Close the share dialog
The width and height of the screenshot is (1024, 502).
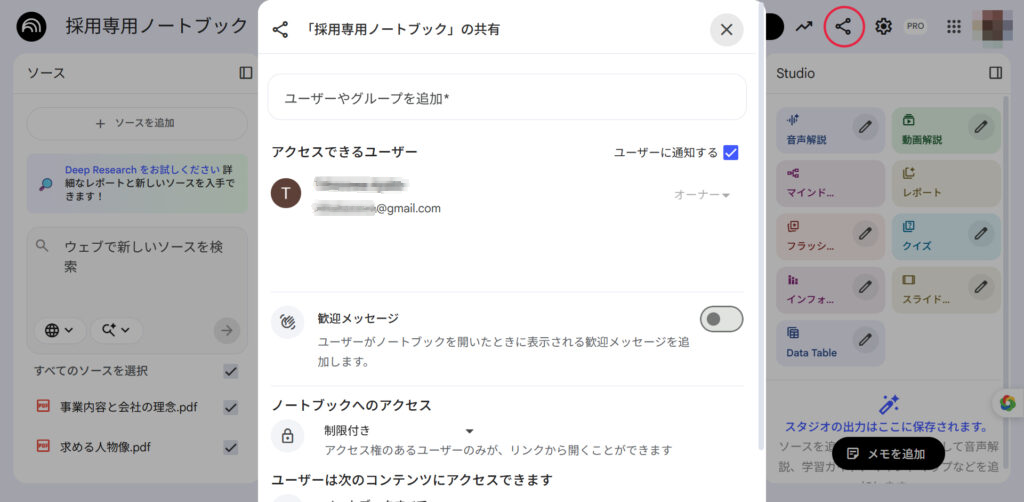pos(726,30)
